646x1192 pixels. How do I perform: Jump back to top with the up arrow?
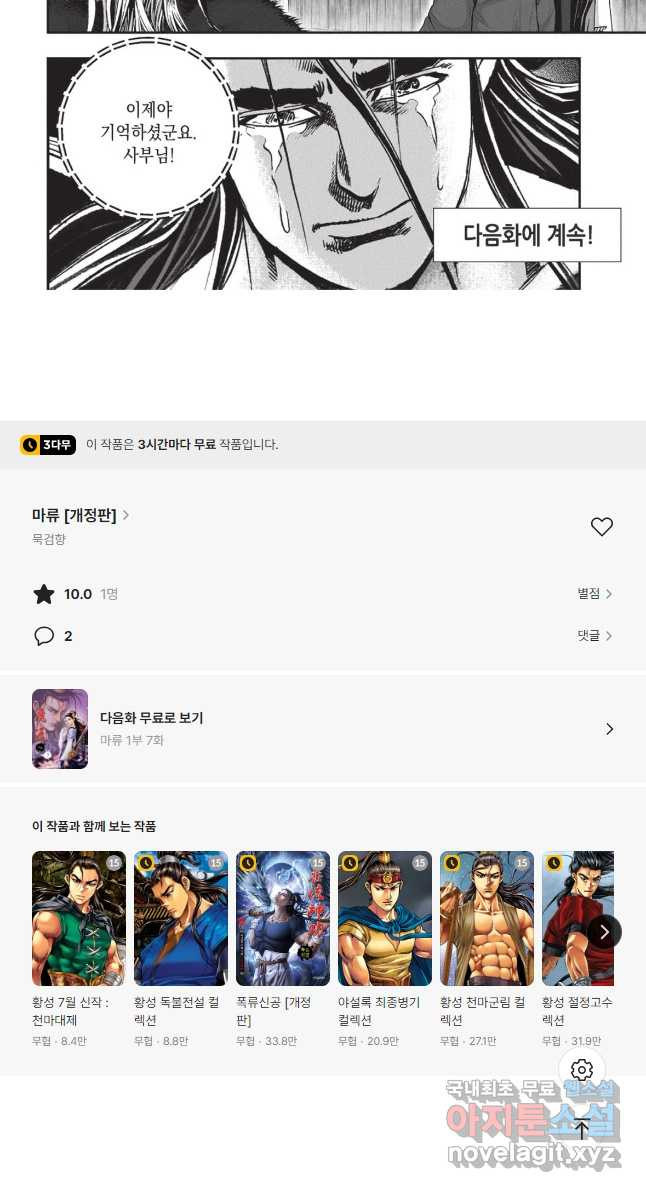pos(581,1130)
